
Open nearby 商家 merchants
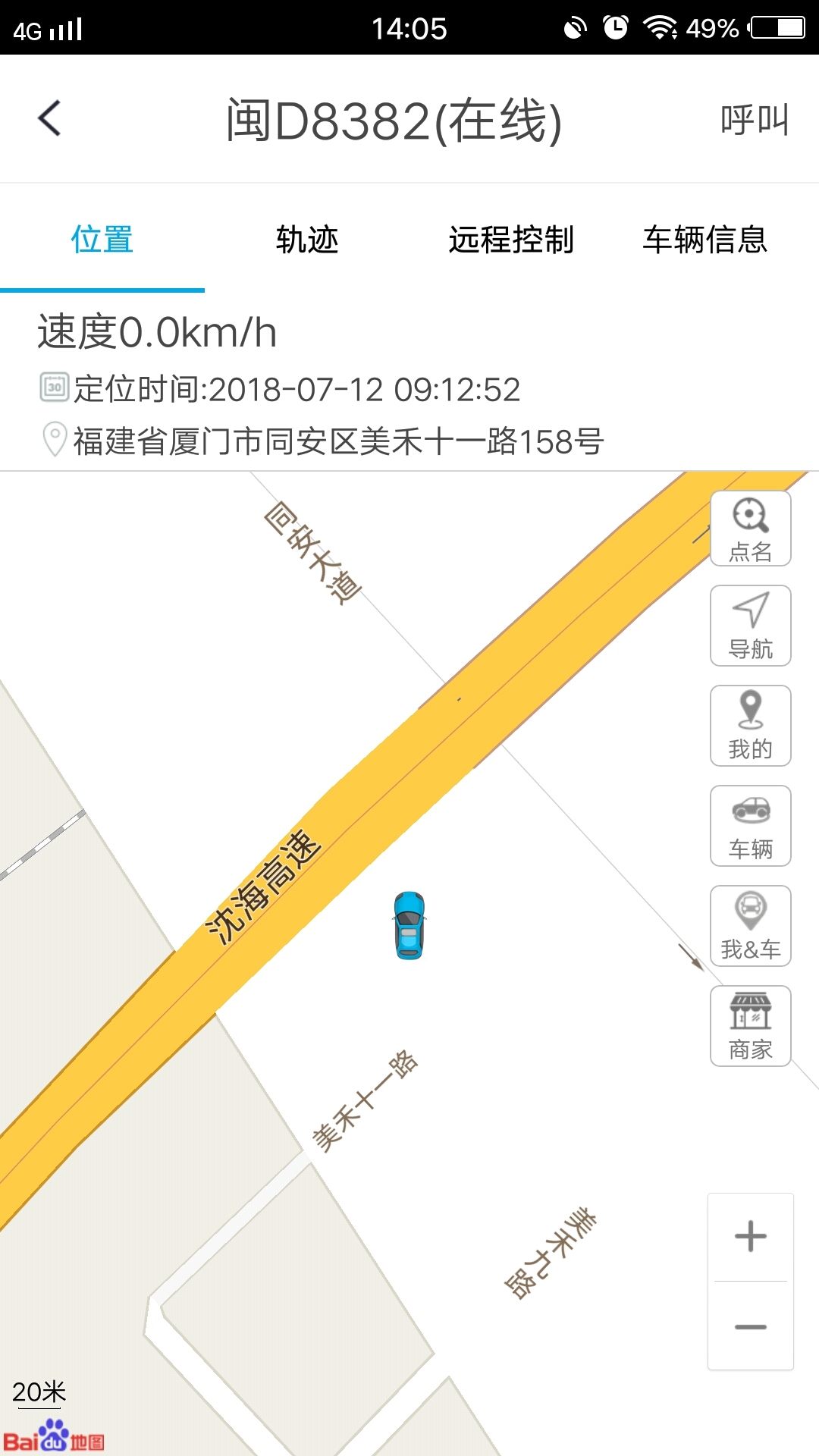pyautogui.click(x=751, y=1026)
